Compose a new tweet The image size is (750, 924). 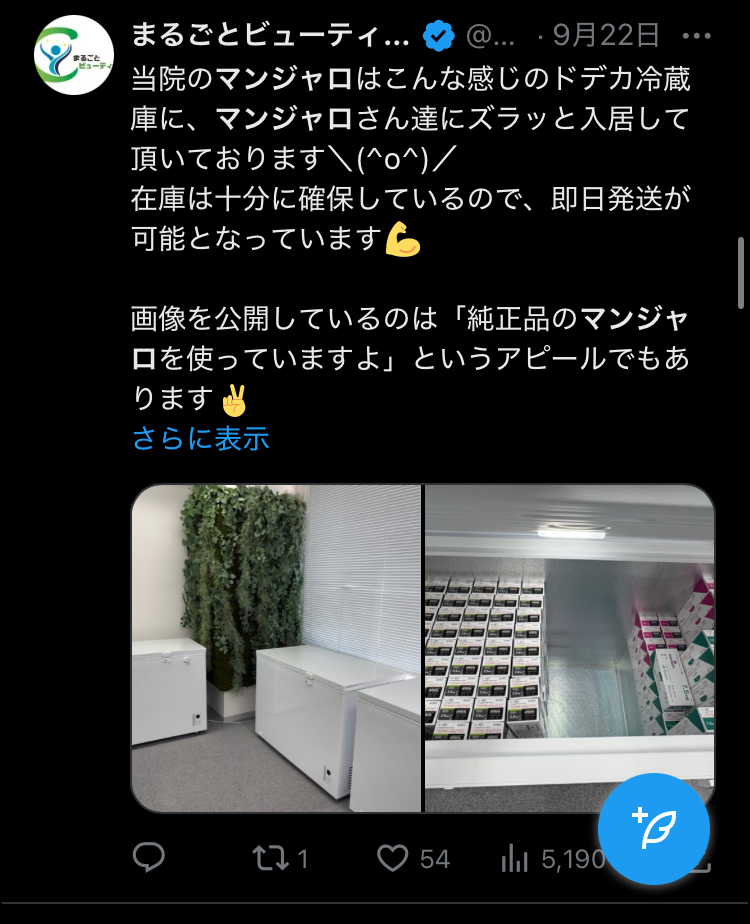[x=654, y=829]
